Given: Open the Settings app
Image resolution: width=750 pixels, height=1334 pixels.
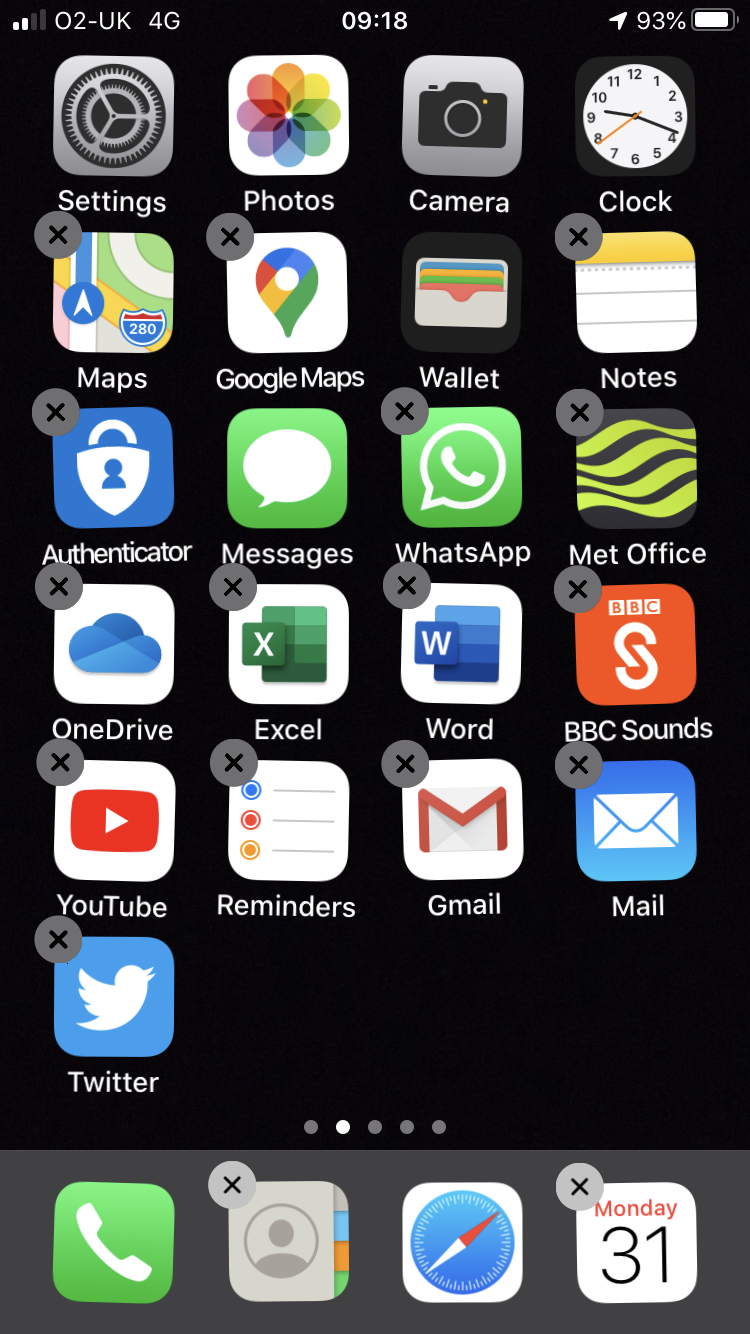Looking at the screenshot, I should click(x=113, y=116).
